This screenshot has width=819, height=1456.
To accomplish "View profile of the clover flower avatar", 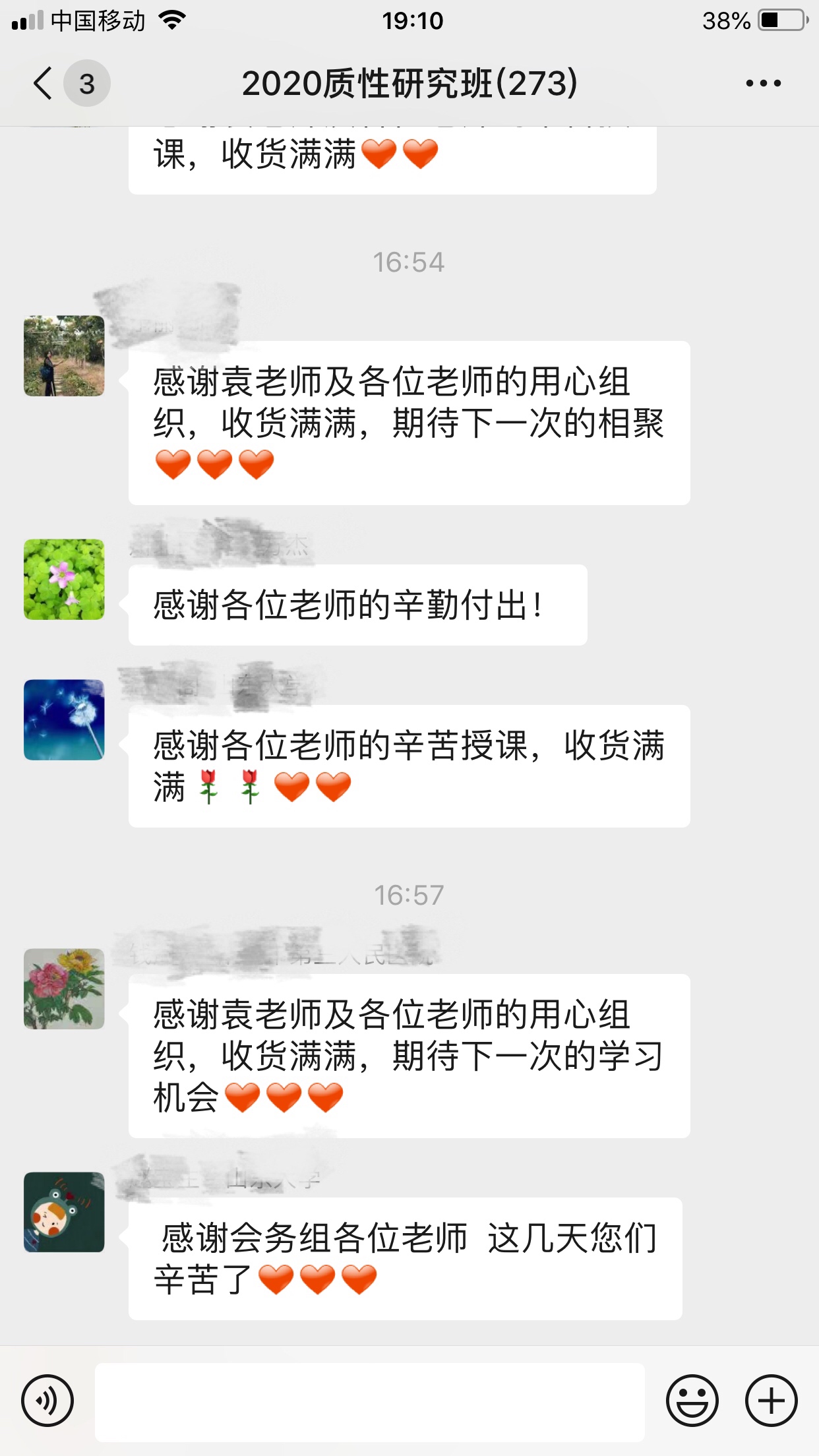I will point(64,580).
